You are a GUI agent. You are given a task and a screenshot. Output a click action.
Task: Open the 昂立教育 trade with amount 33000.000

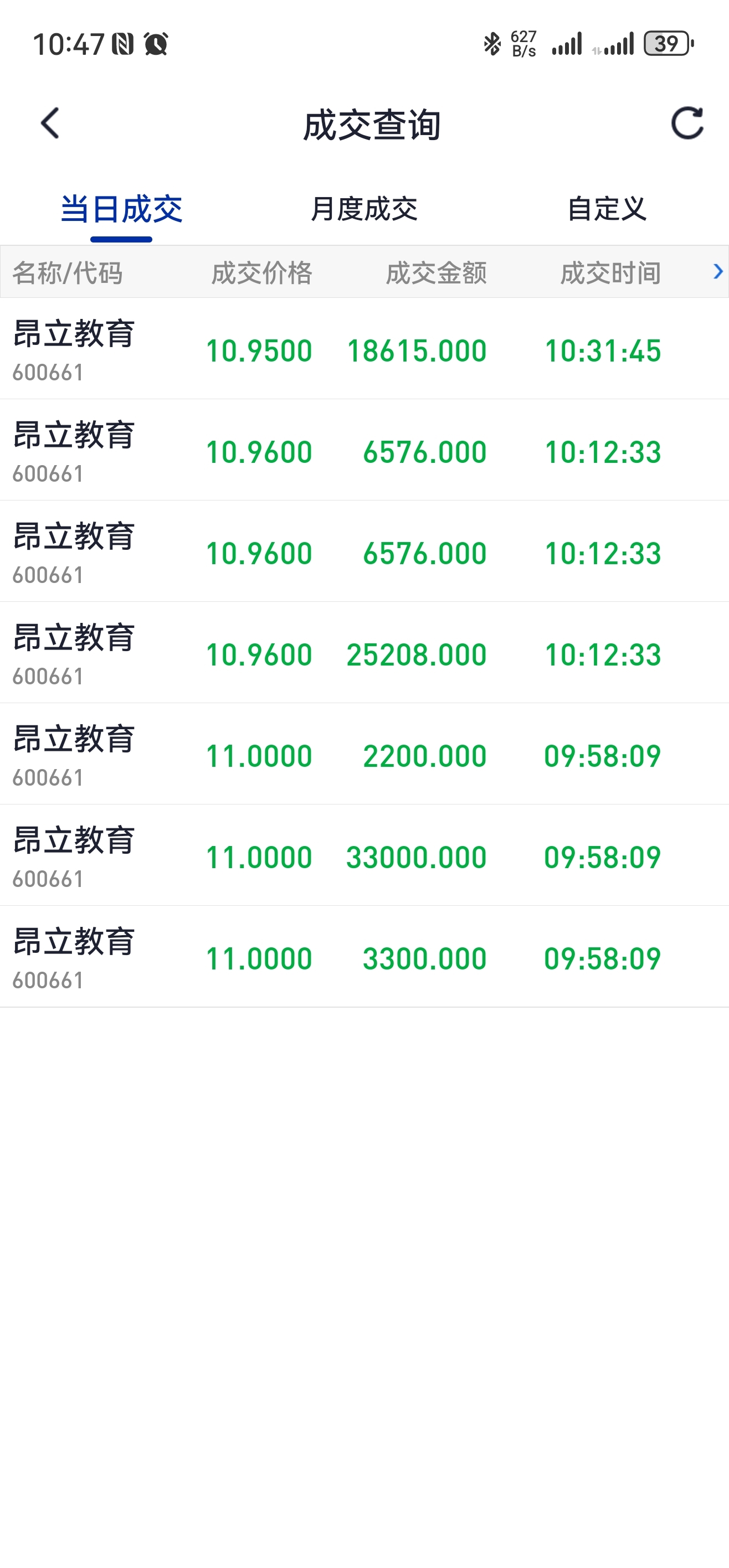(364, 855)
